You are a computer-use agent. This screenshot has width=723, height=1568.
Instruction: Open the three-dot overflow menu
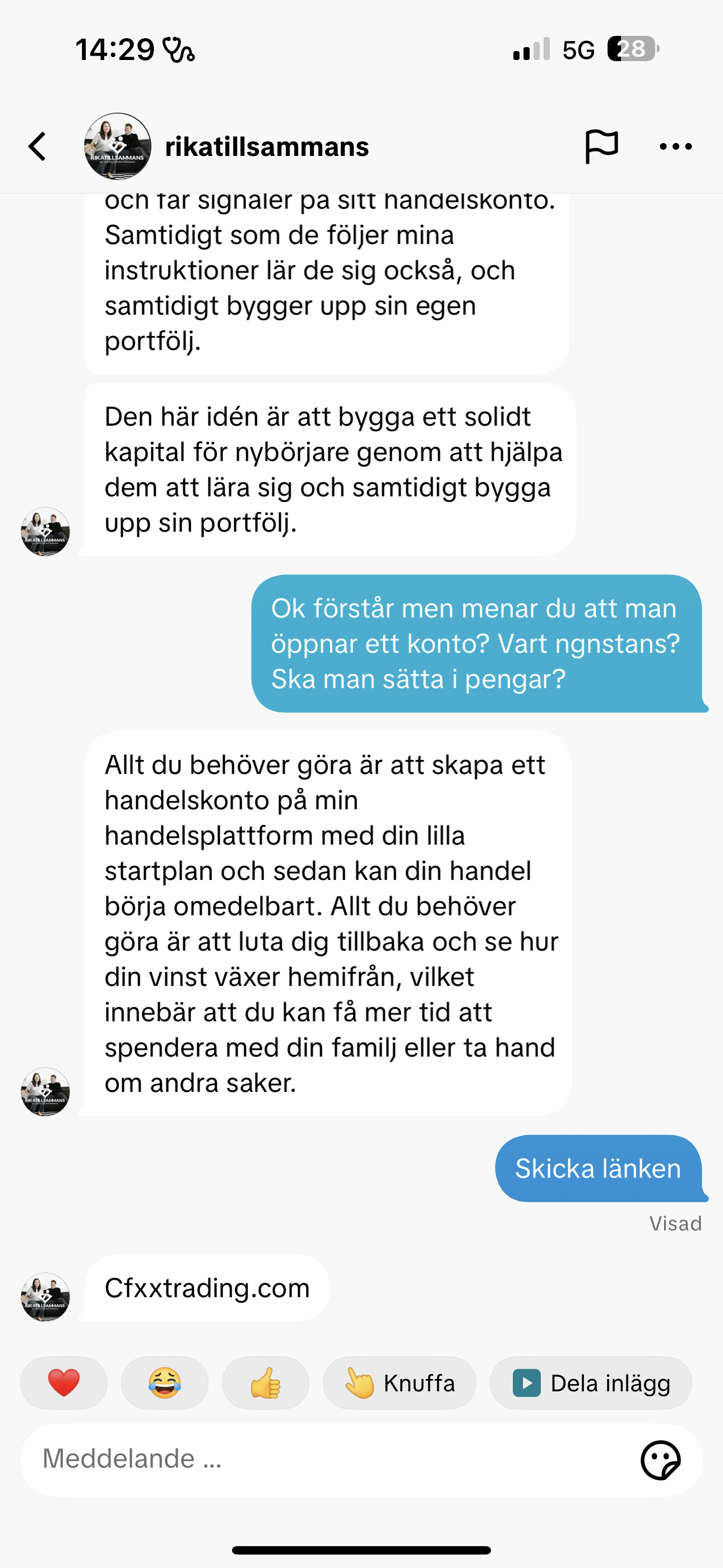tap(675, 147)
